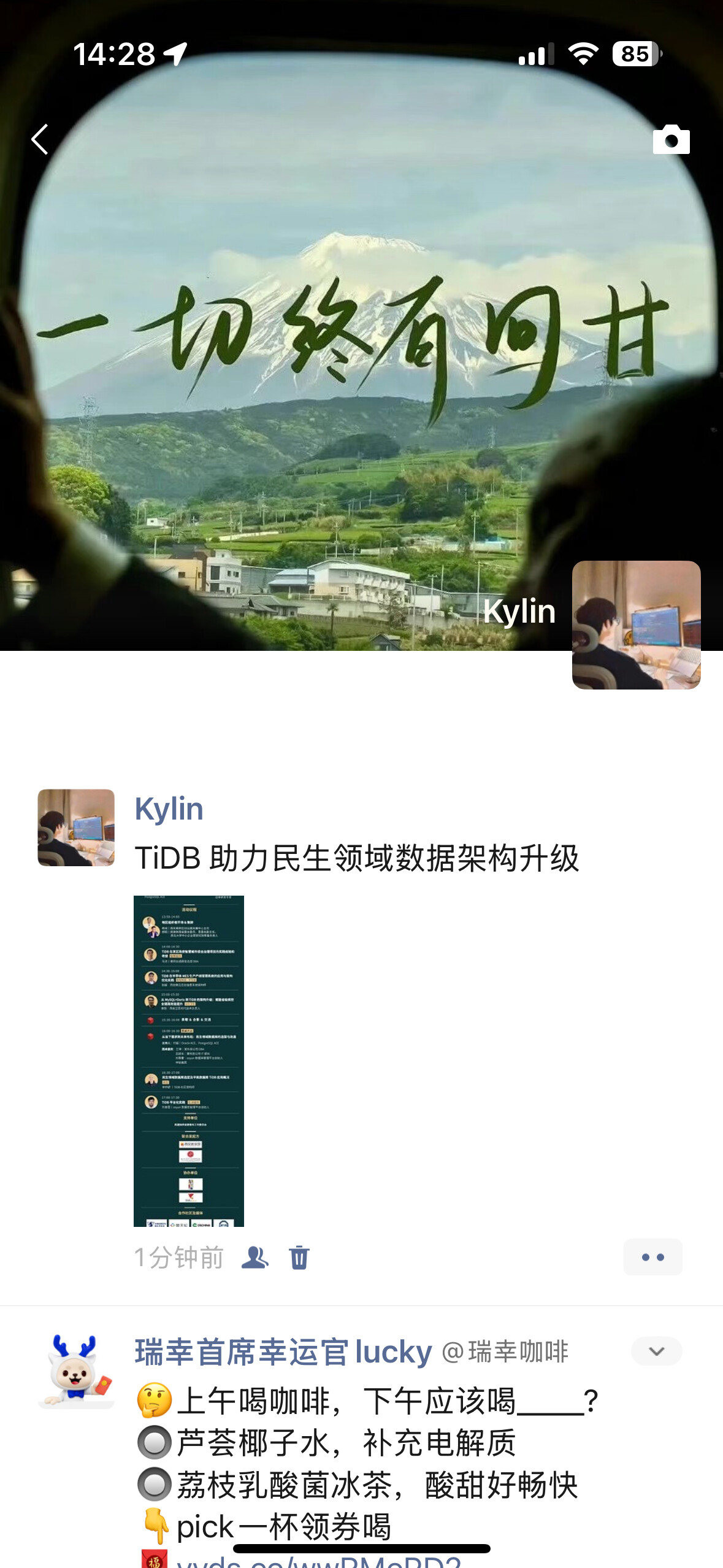723x1568 pixels.
Task: Open the camera to post a moment
Action: 671,140
